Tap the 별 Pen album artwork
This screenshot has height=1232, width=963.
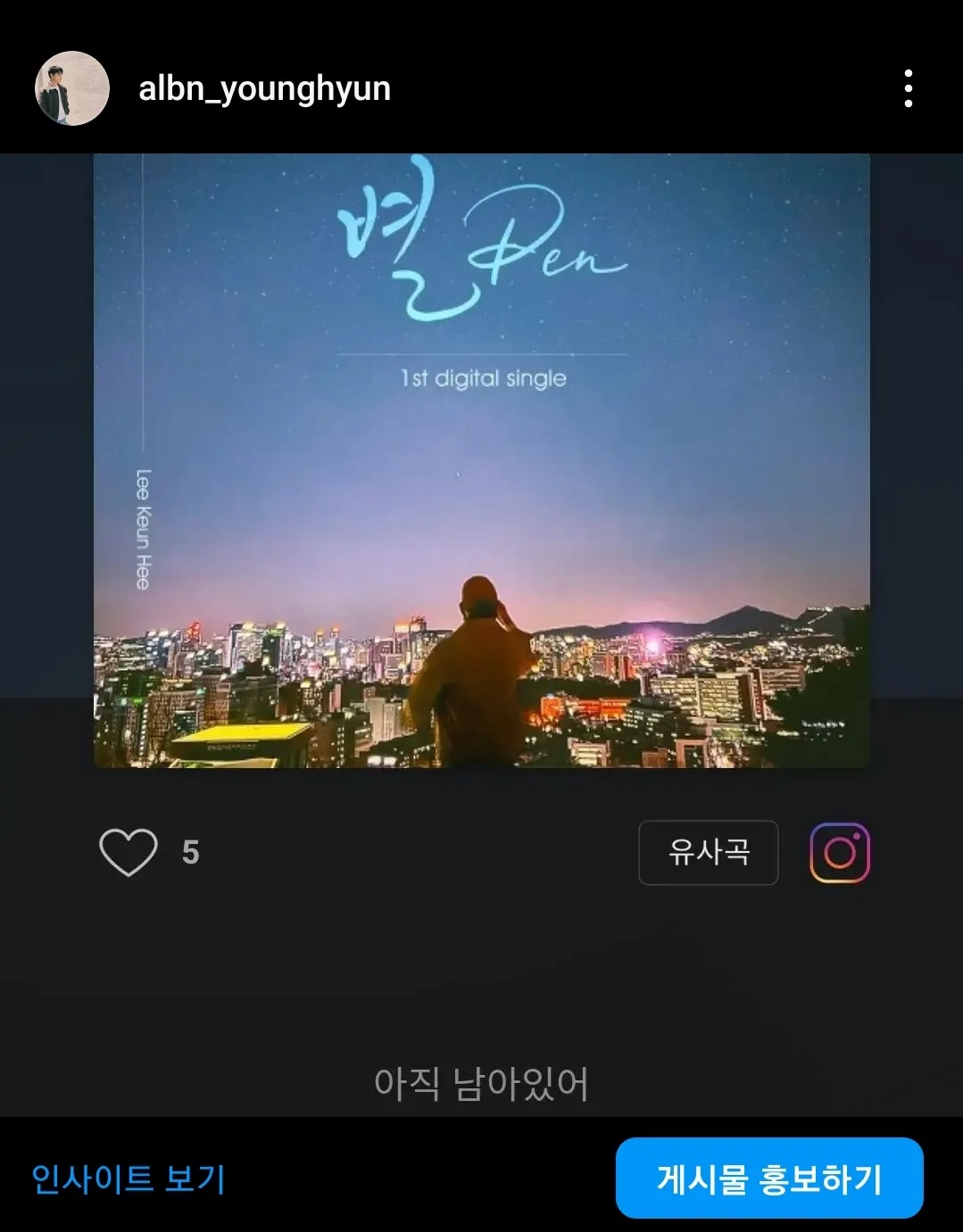click(x=481, y=459)
